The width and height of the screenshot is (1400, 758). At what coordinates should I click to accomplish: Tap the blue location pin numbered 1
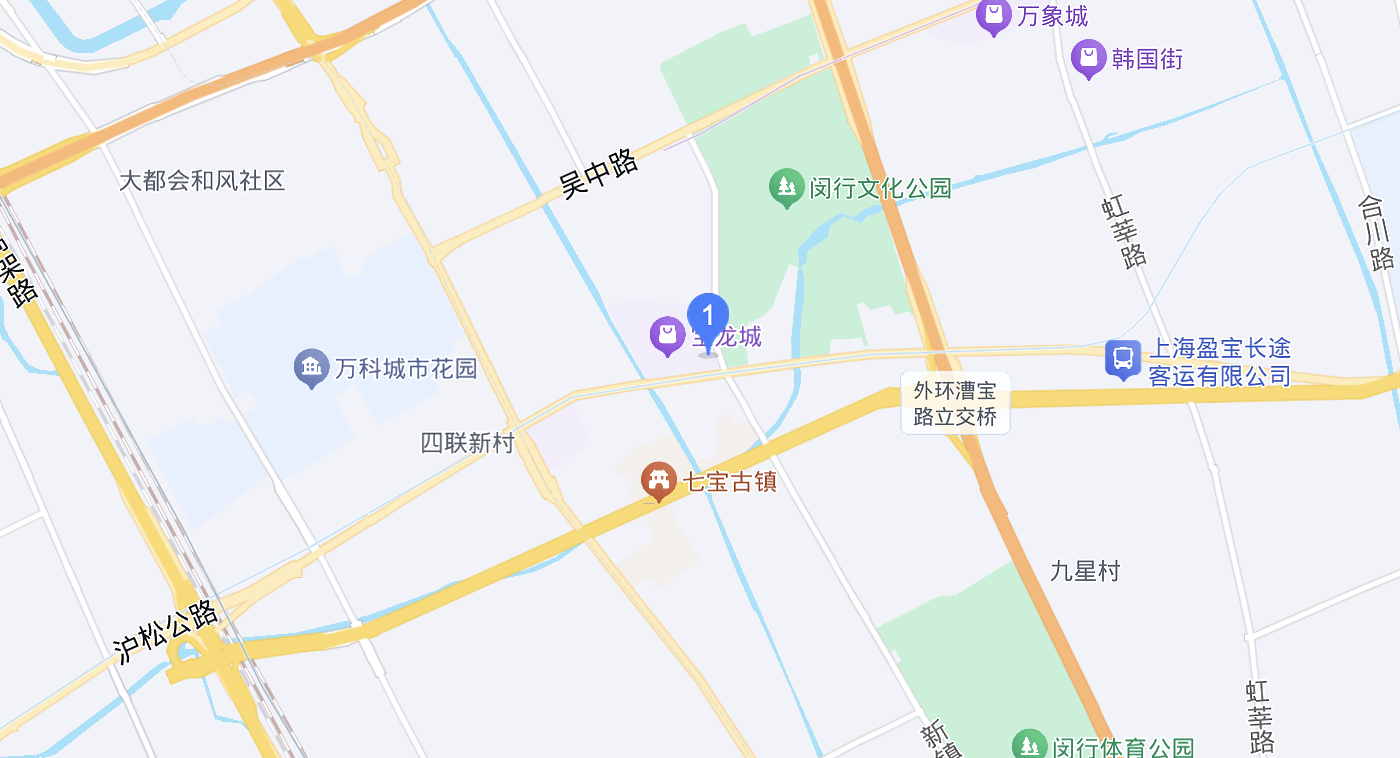coord(708,317)
